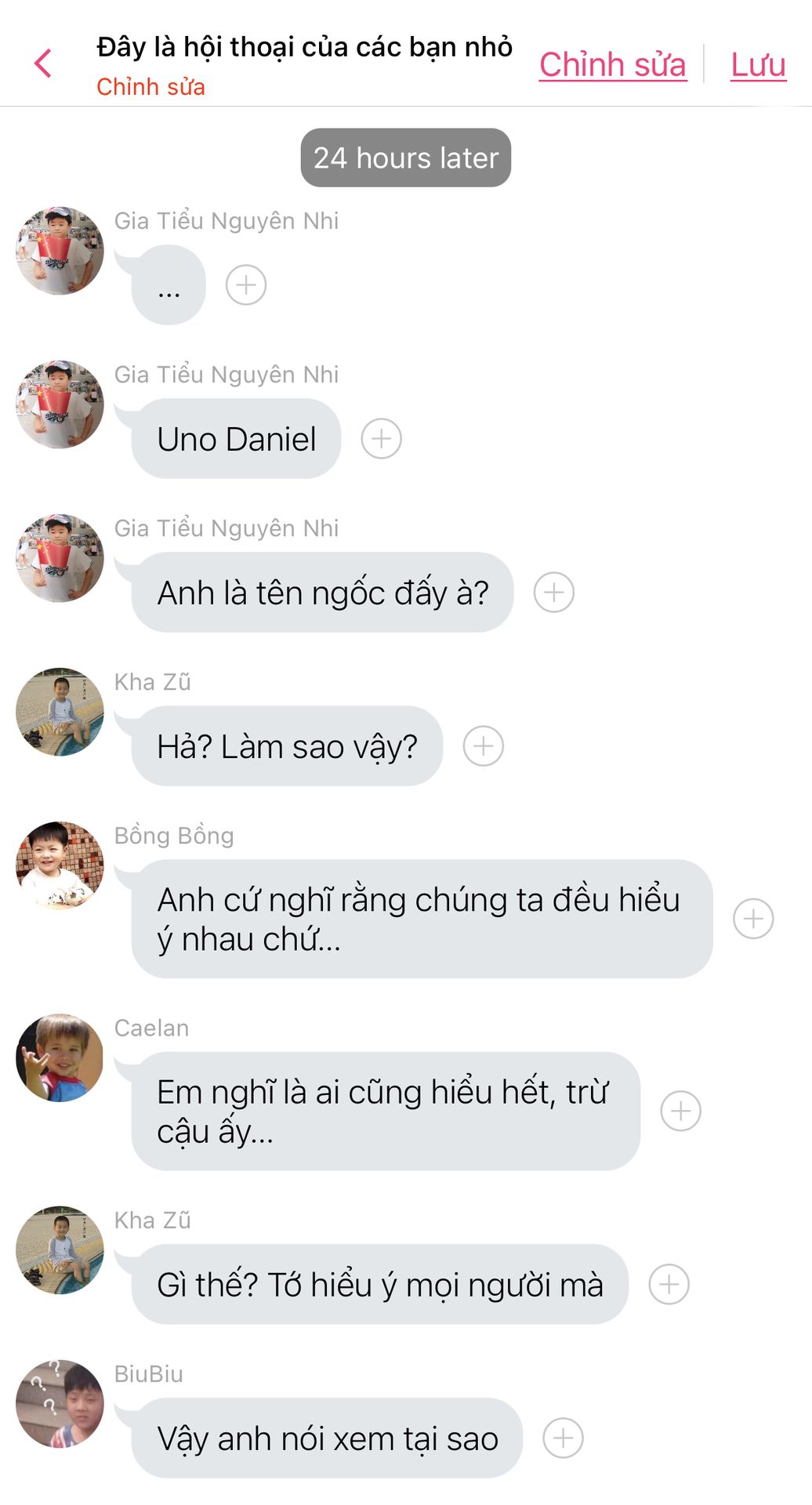Image resolution: width=812 pixels, height=1505 pixels.
Task: Open the '24 hours later' time label
Action: click(406, 158)
